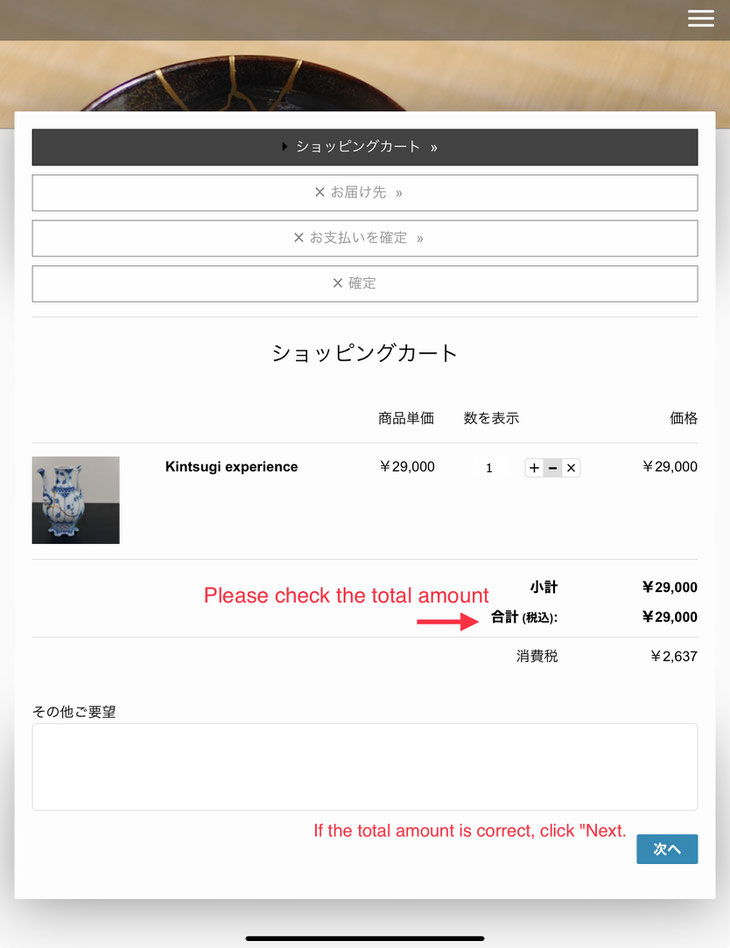Image resolution: width=730 pixels, height=948 pixels.
Task: Tap the お支払いを確定 step
Action: [x=365, y=238]
